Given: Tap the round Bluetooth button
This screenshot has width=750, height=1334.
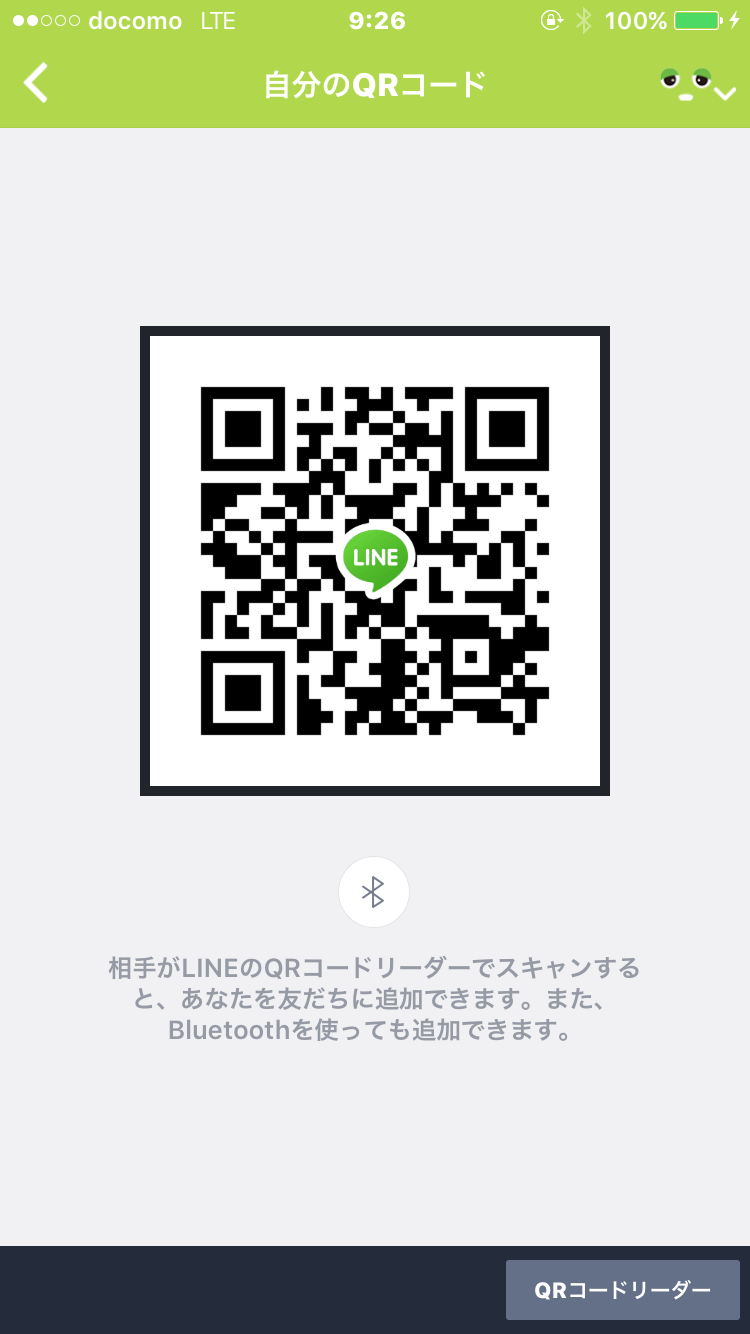Looking at the screenshot, I should (x=374, y=892).
